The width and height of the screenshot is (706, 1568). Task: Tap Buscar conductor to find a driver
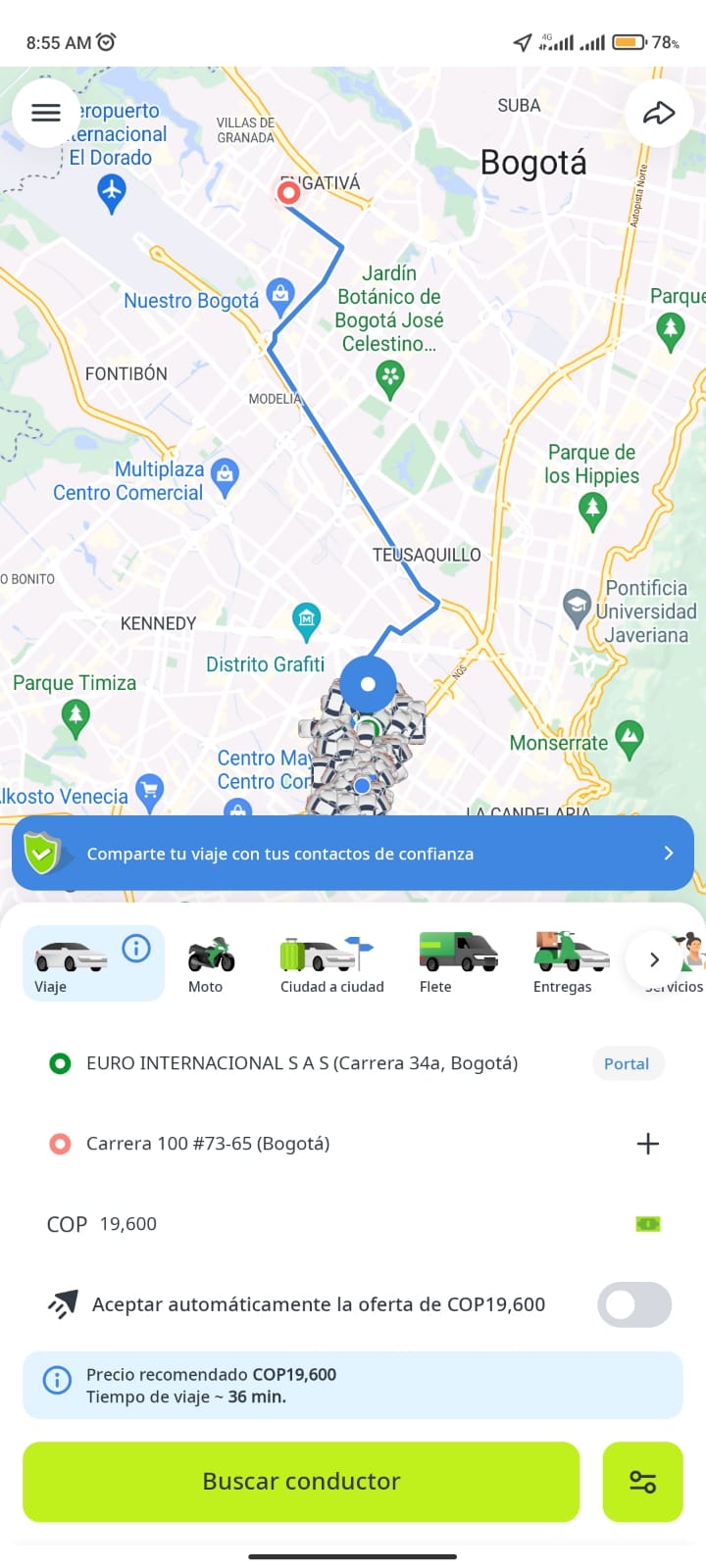pos(301,1482)
